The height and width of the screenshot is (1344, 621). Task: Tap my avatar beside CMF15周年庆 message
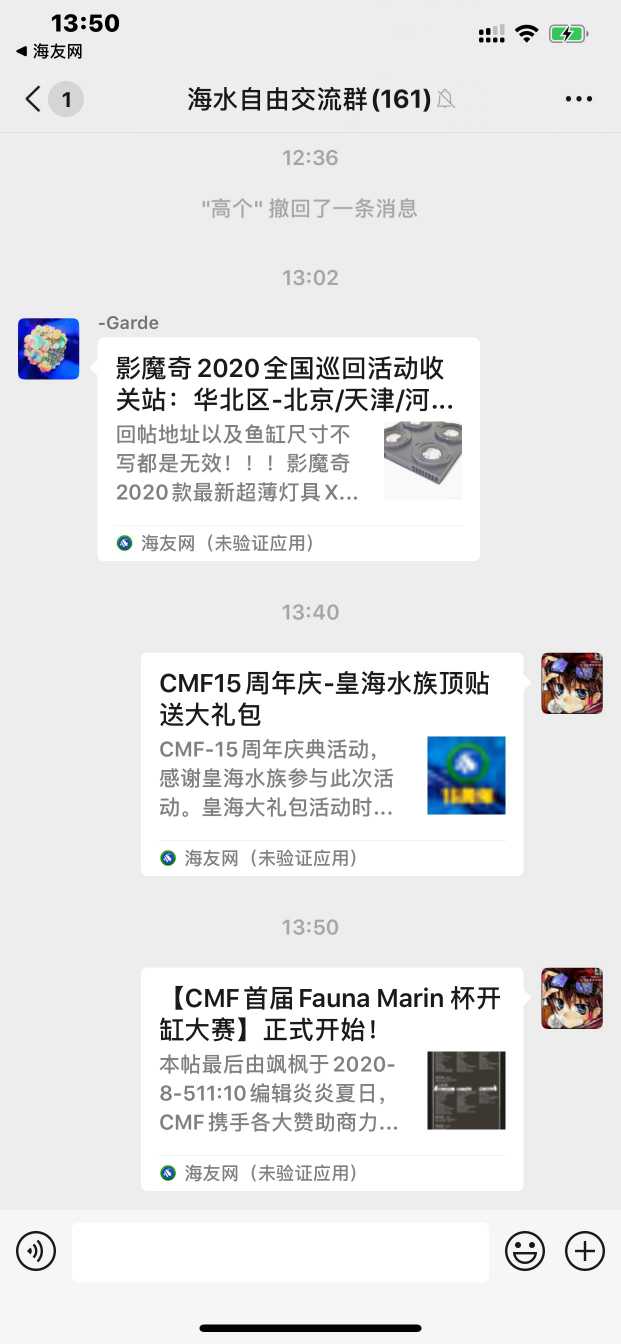pos(572,683)
